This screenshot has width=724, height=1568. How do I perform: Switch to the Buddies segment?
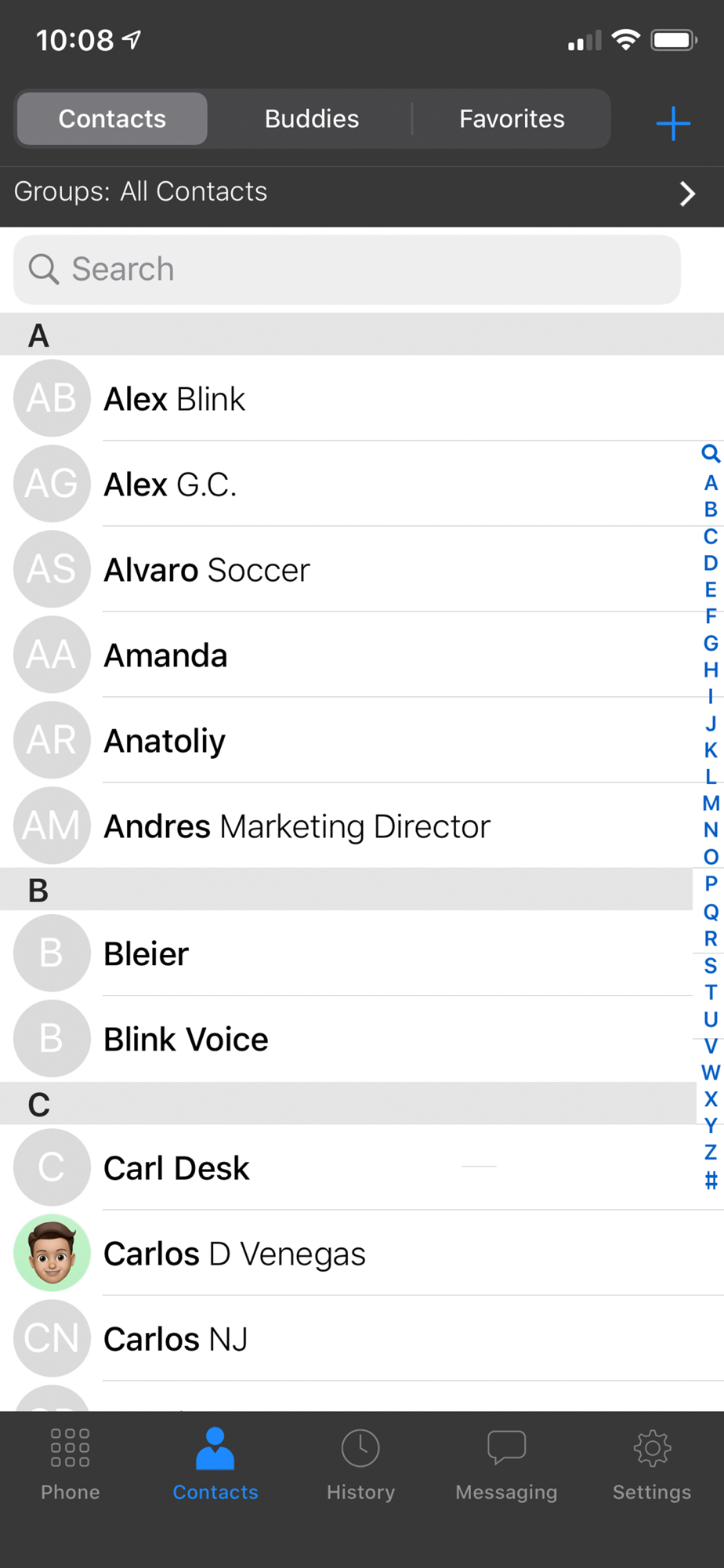pos(311,118)
